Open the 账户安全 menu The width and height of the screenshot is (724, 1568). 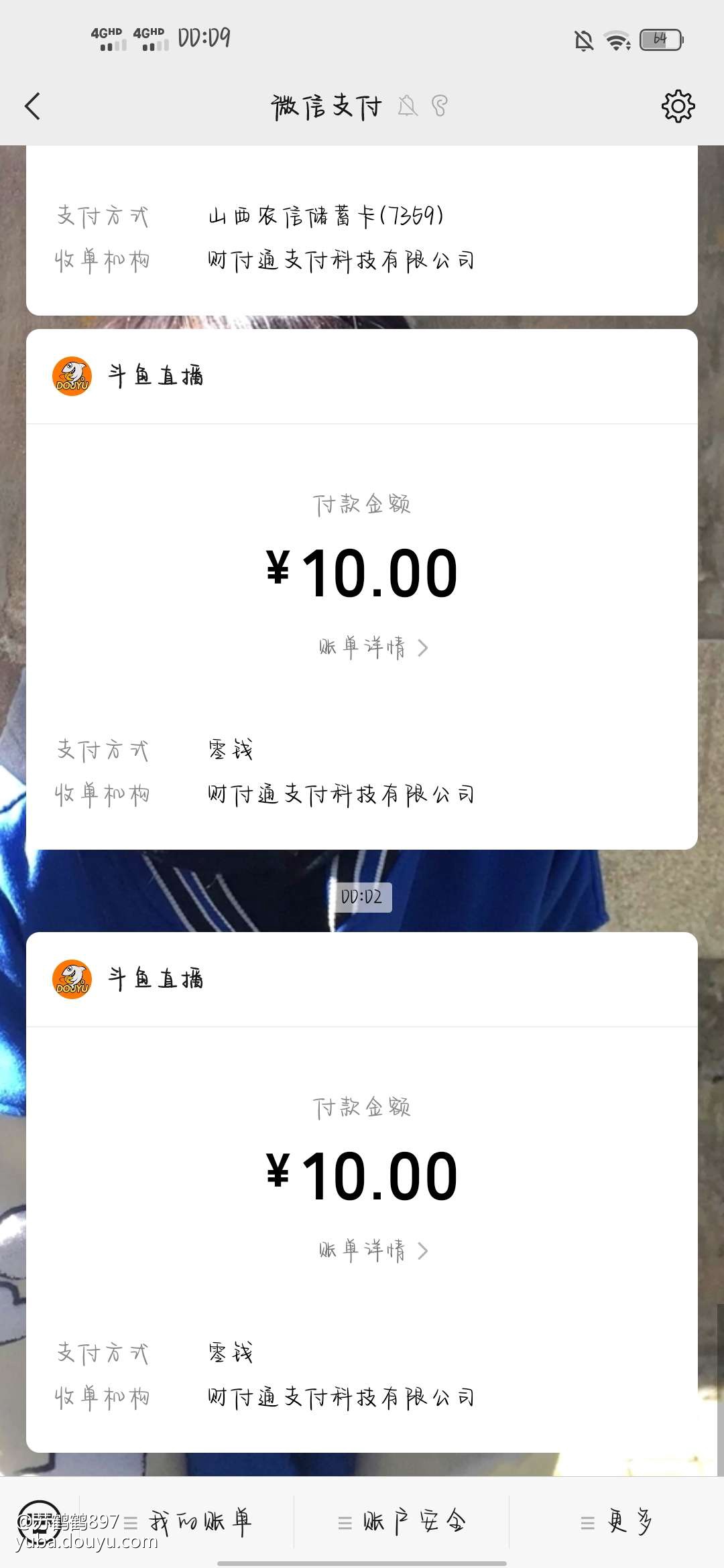[x=402, y=1523]
